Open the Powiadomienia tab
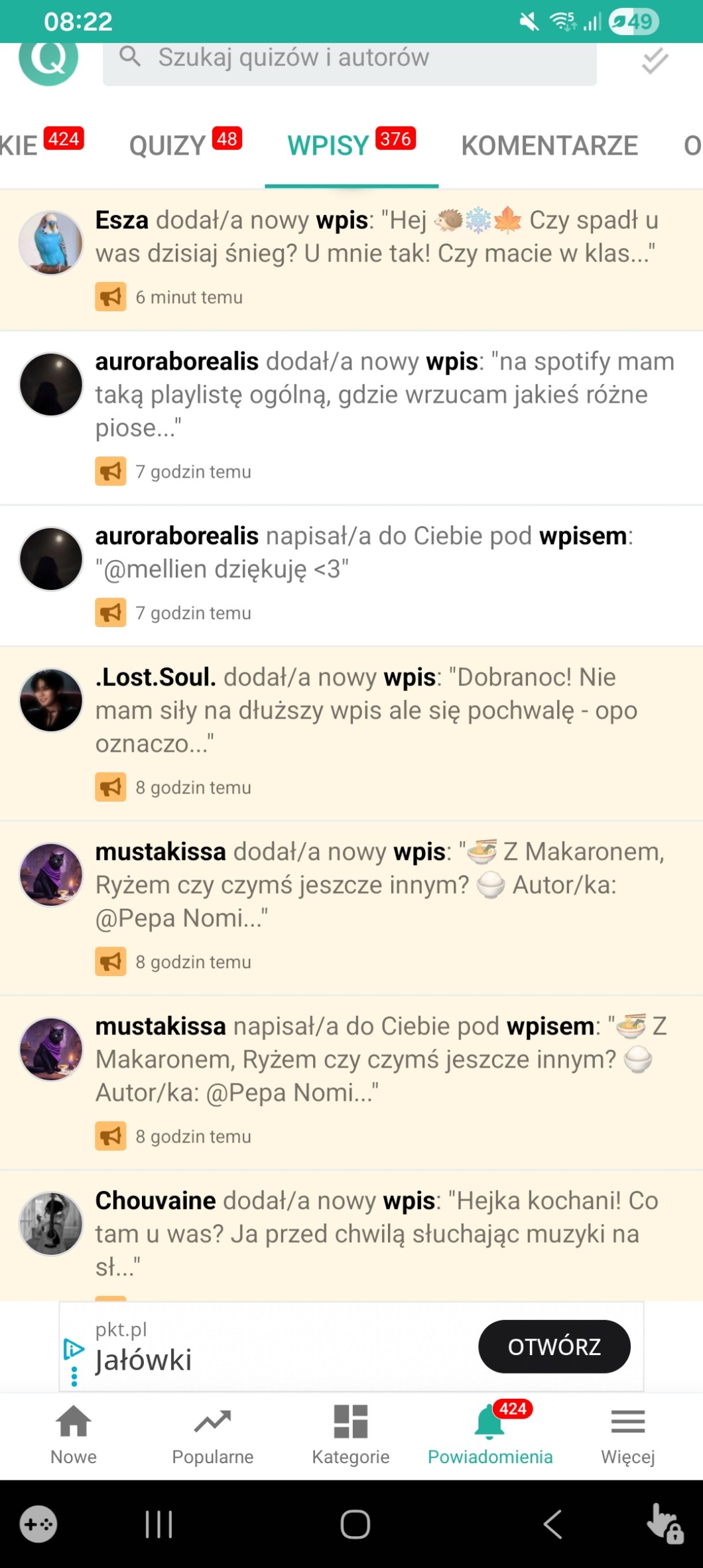 tap(489, 1434)
